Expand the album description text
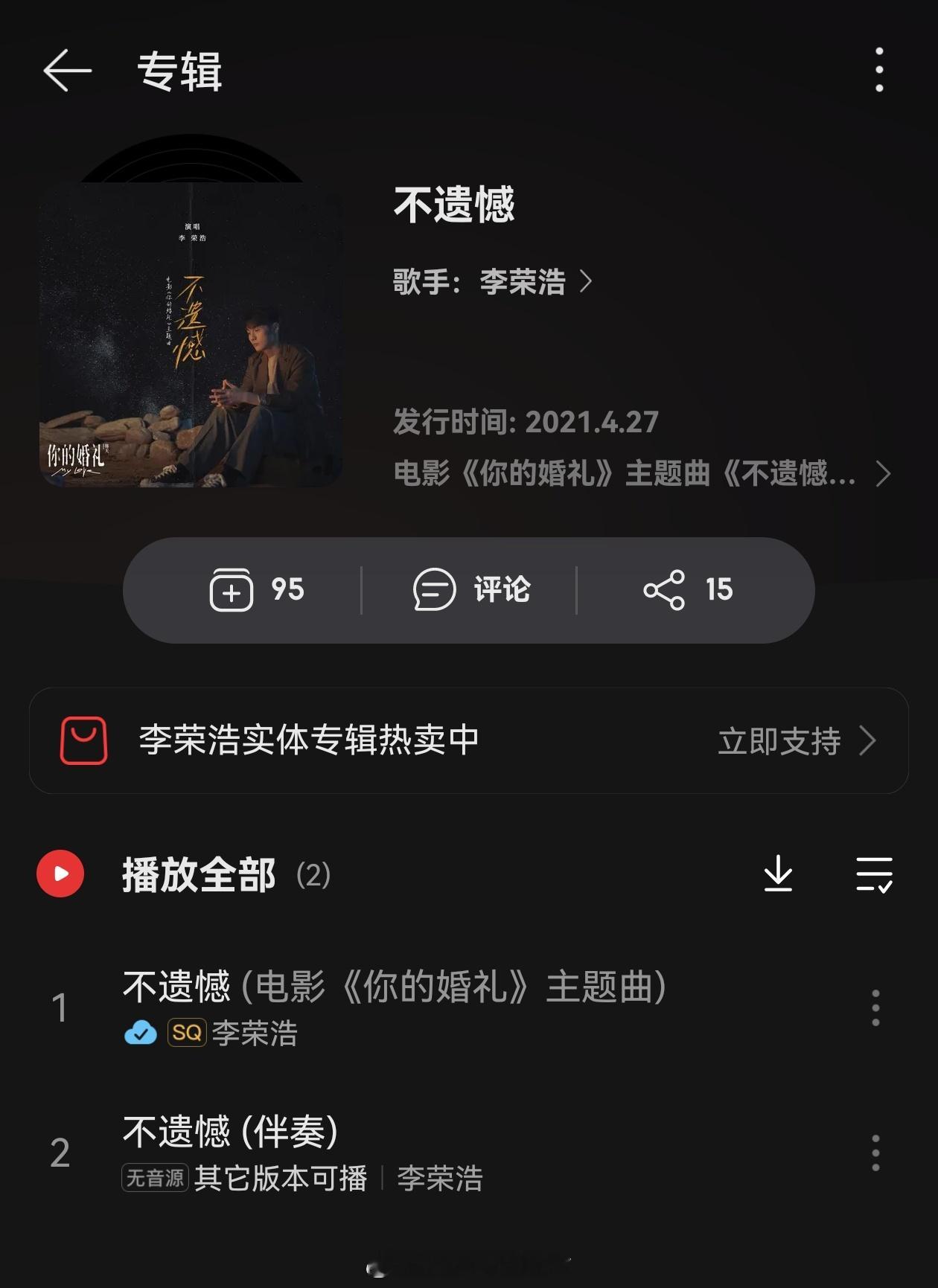Viewport: 938px width, 1288px height. click(640, 473)
